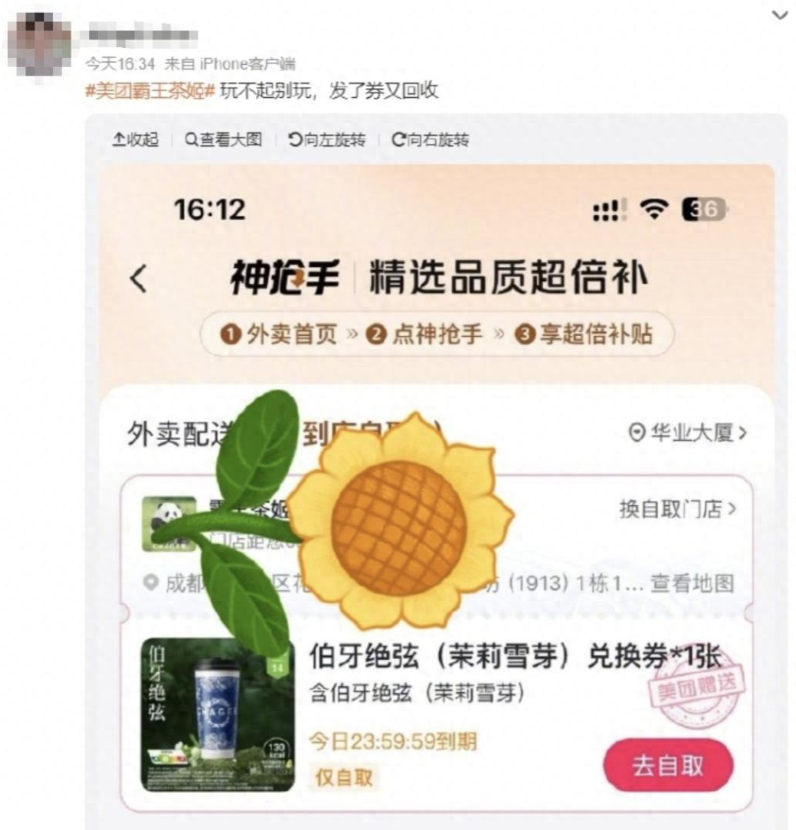Collapse the image with 收起

[136, 140]
